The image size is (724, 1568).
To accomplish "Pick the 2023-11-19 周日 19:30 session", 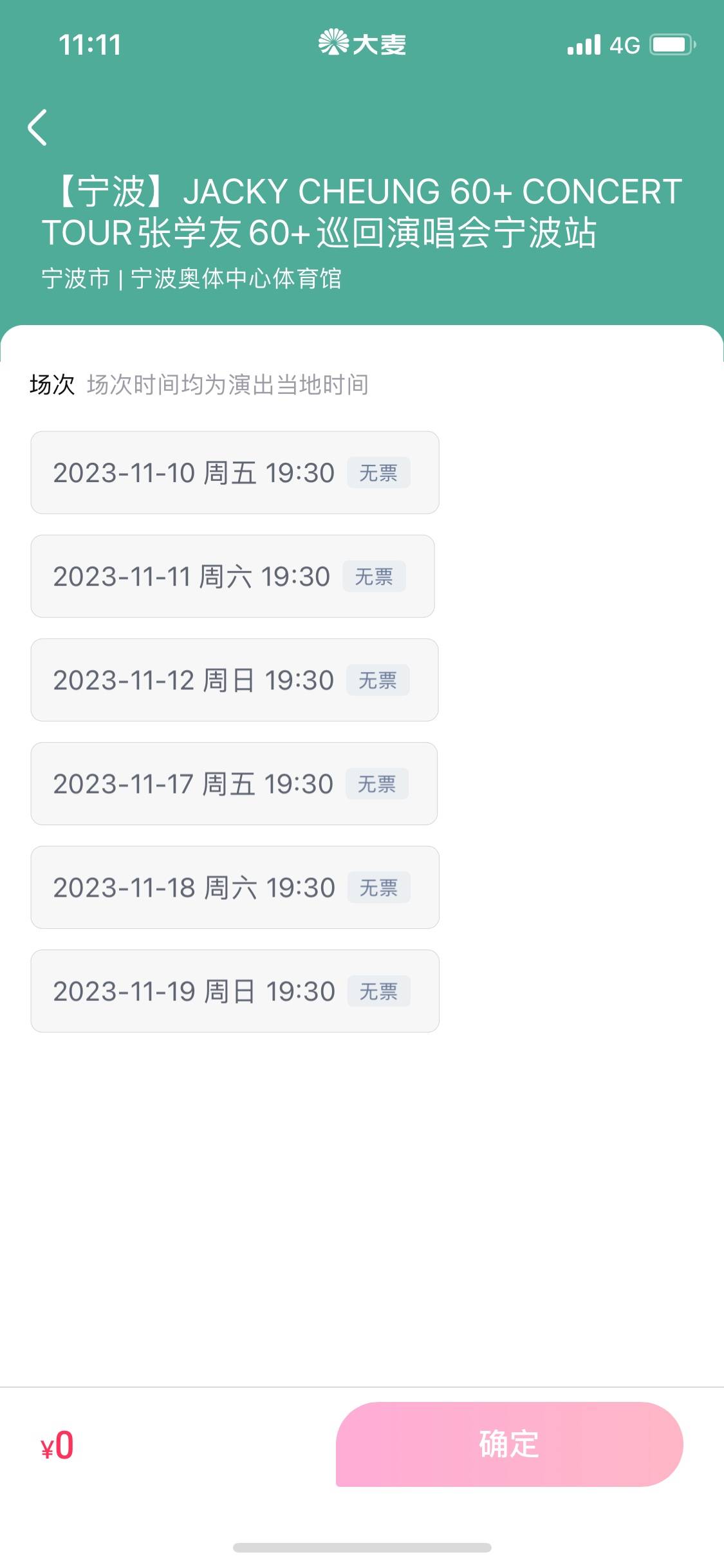I will (235, 991).
